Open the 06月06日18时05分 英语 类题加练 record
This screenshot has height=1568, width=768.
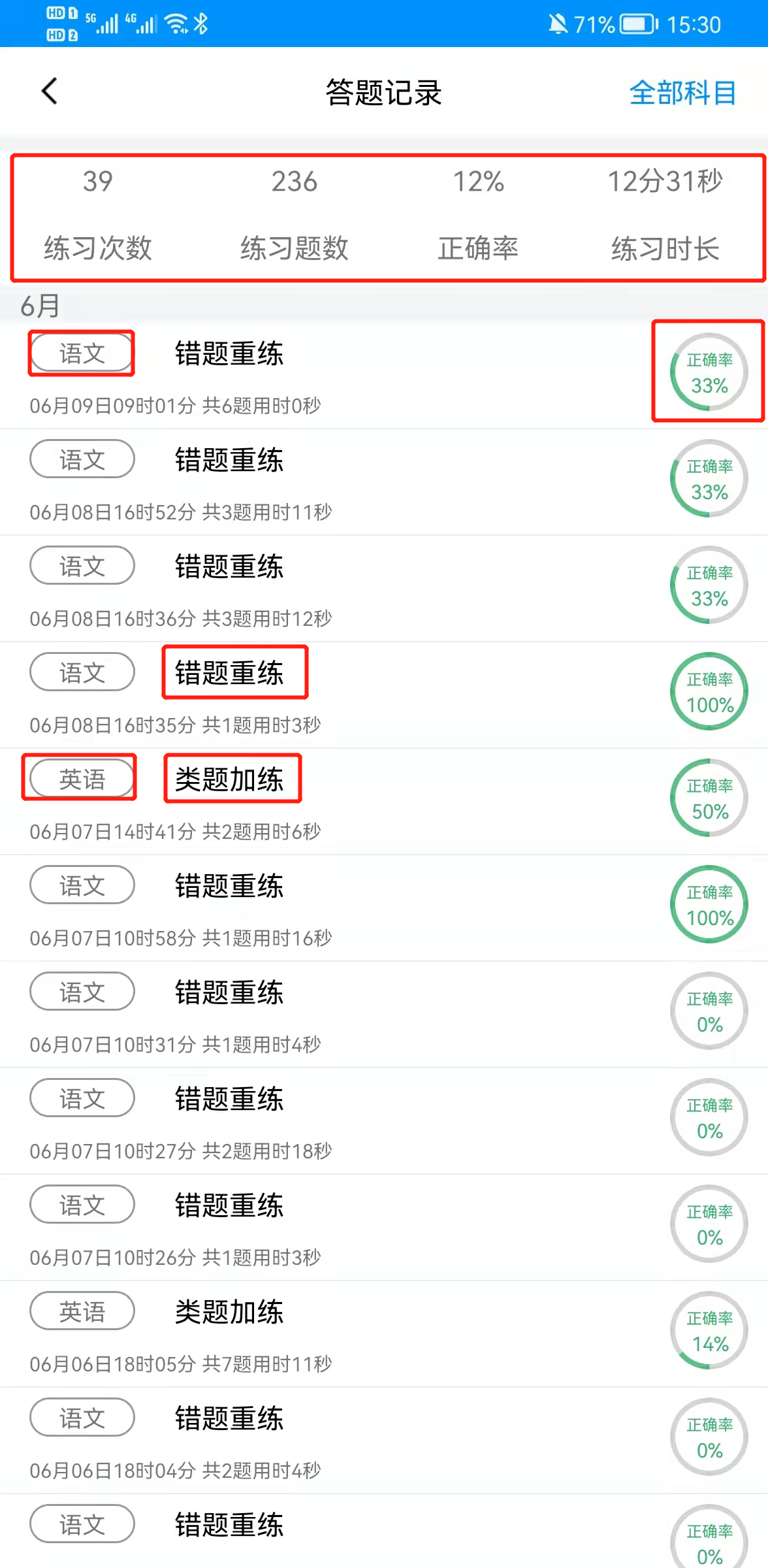(x=384, y=1334)
